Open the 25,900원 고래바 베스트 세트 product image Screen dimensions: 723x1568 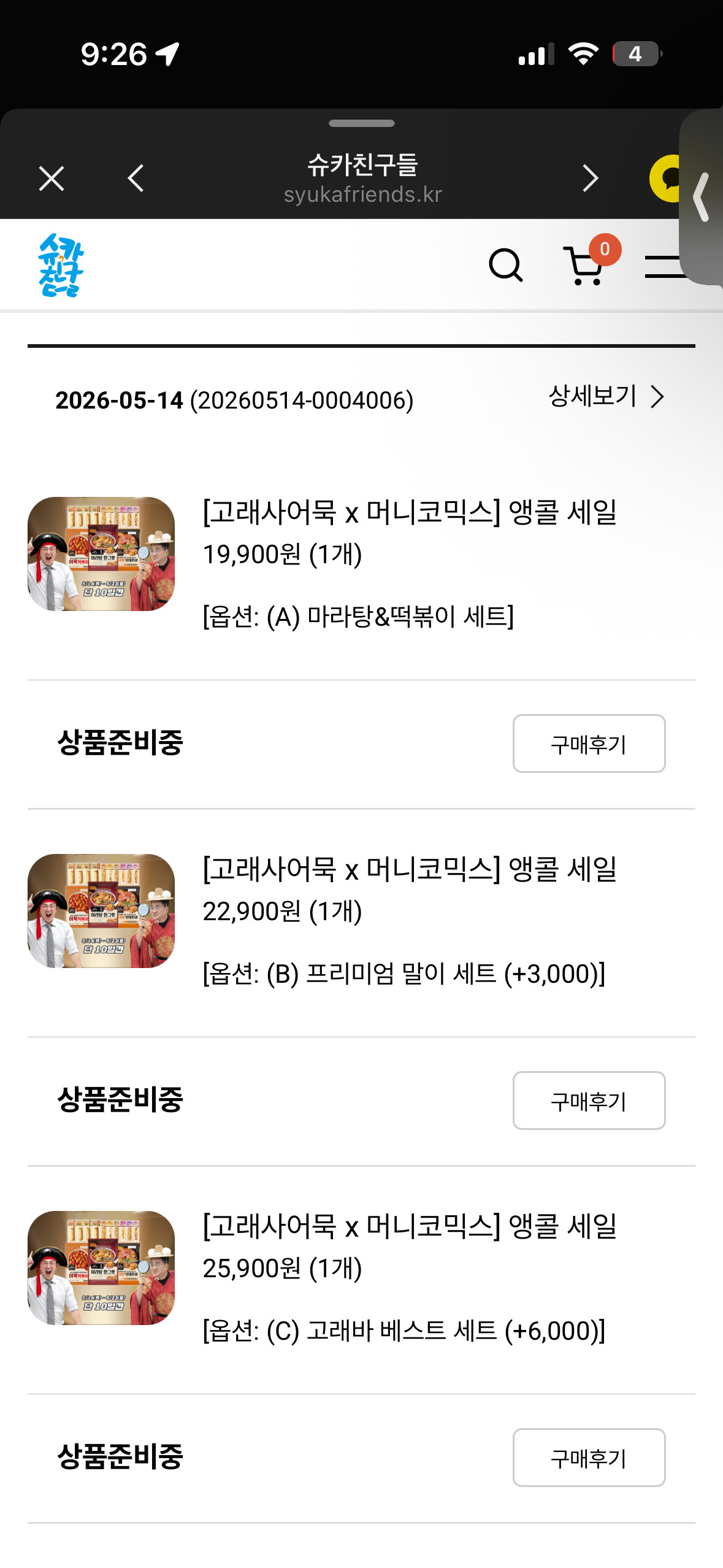101,1268
